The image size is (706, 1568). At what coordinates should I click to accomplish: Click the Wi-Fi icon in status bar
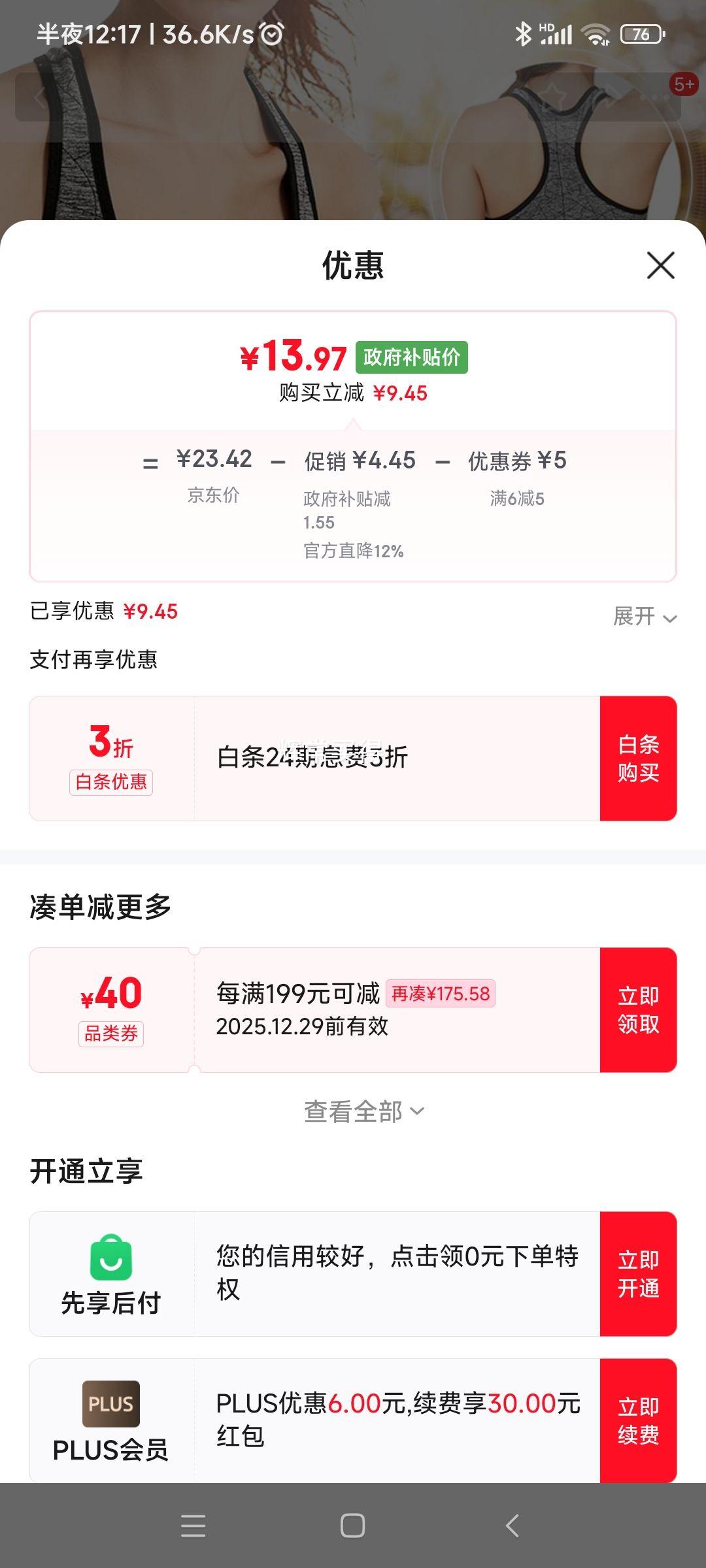pos(594,36)
